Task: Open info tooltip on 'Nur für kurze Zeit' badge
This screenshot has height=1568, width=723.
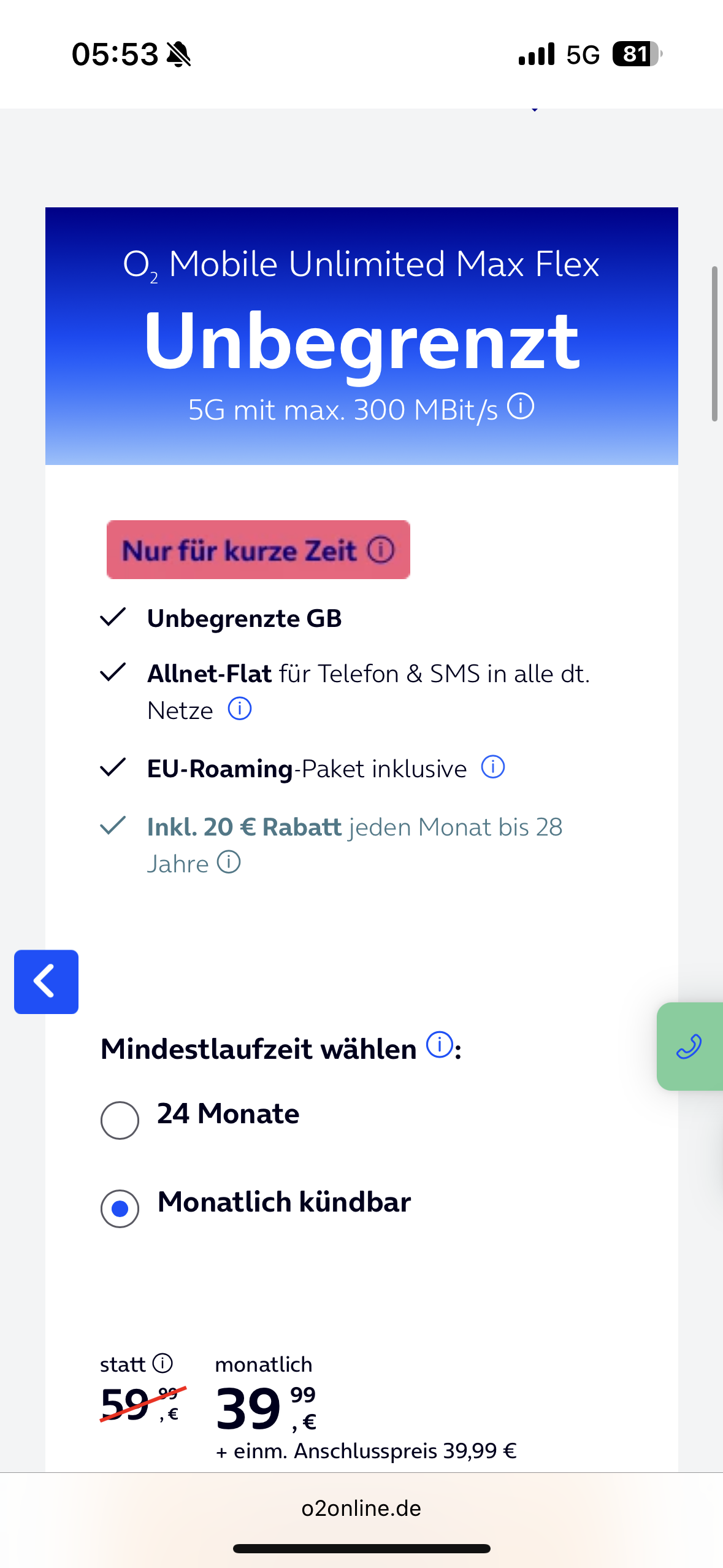Action: 380,550
